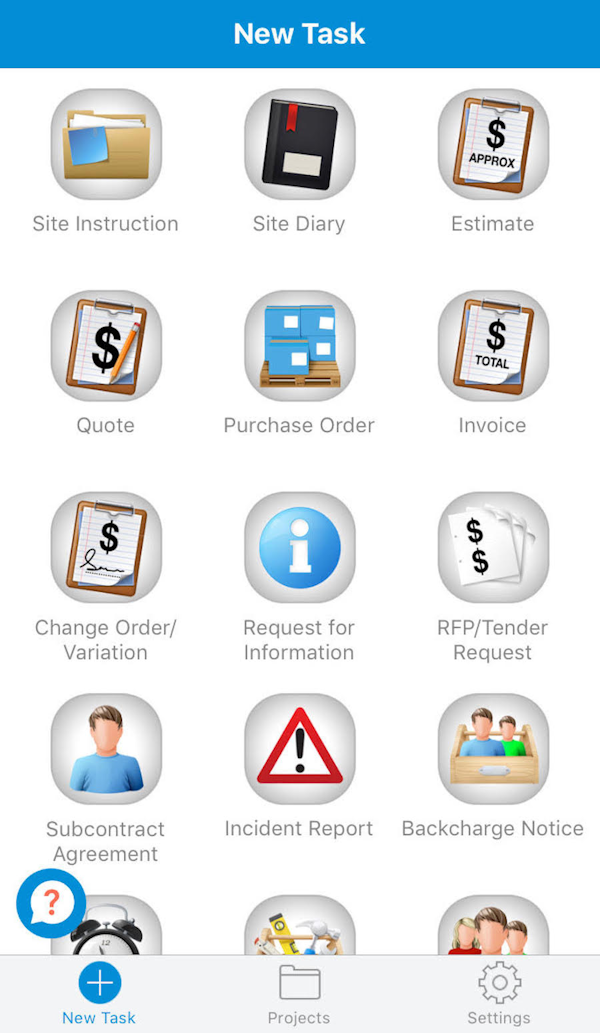Go to the Settings tab
The width and height of the screenshot is (600, 1033).
499,994
